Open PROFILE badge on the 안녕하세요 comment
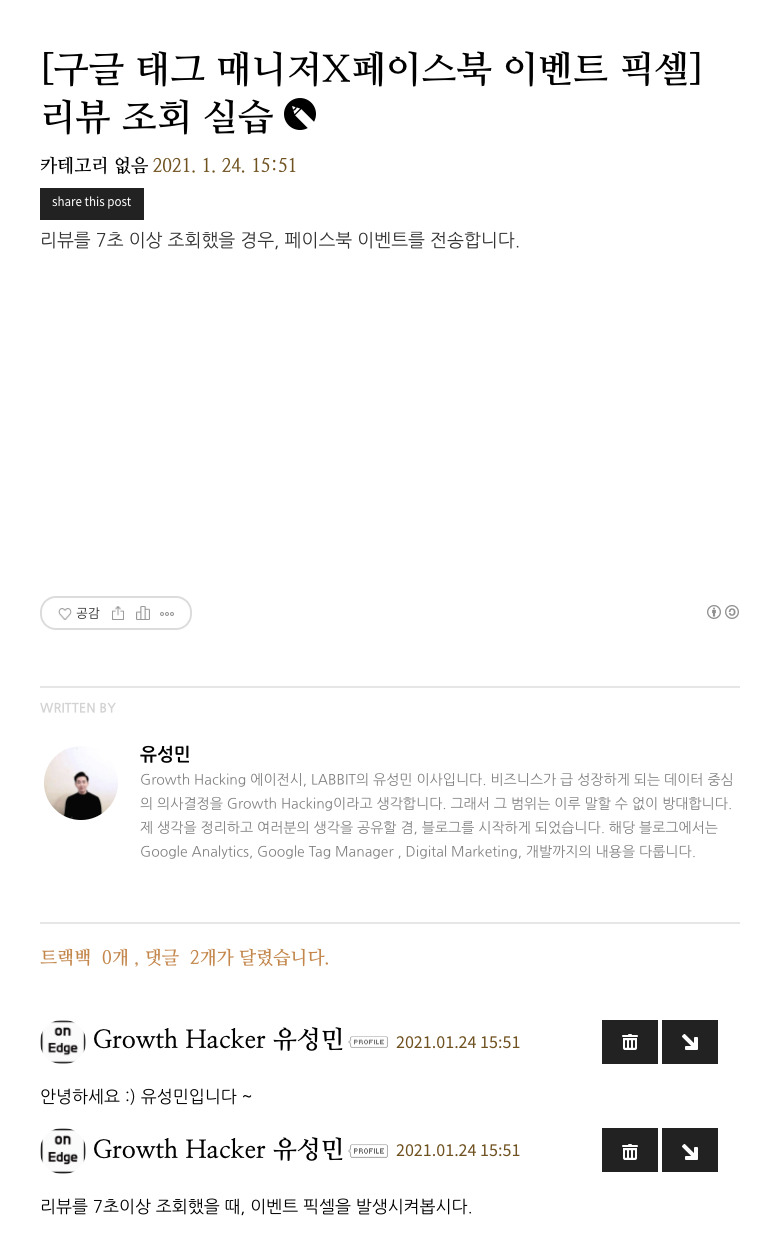This screenshot has height=1254, width=762. [x=369, y=1042]
